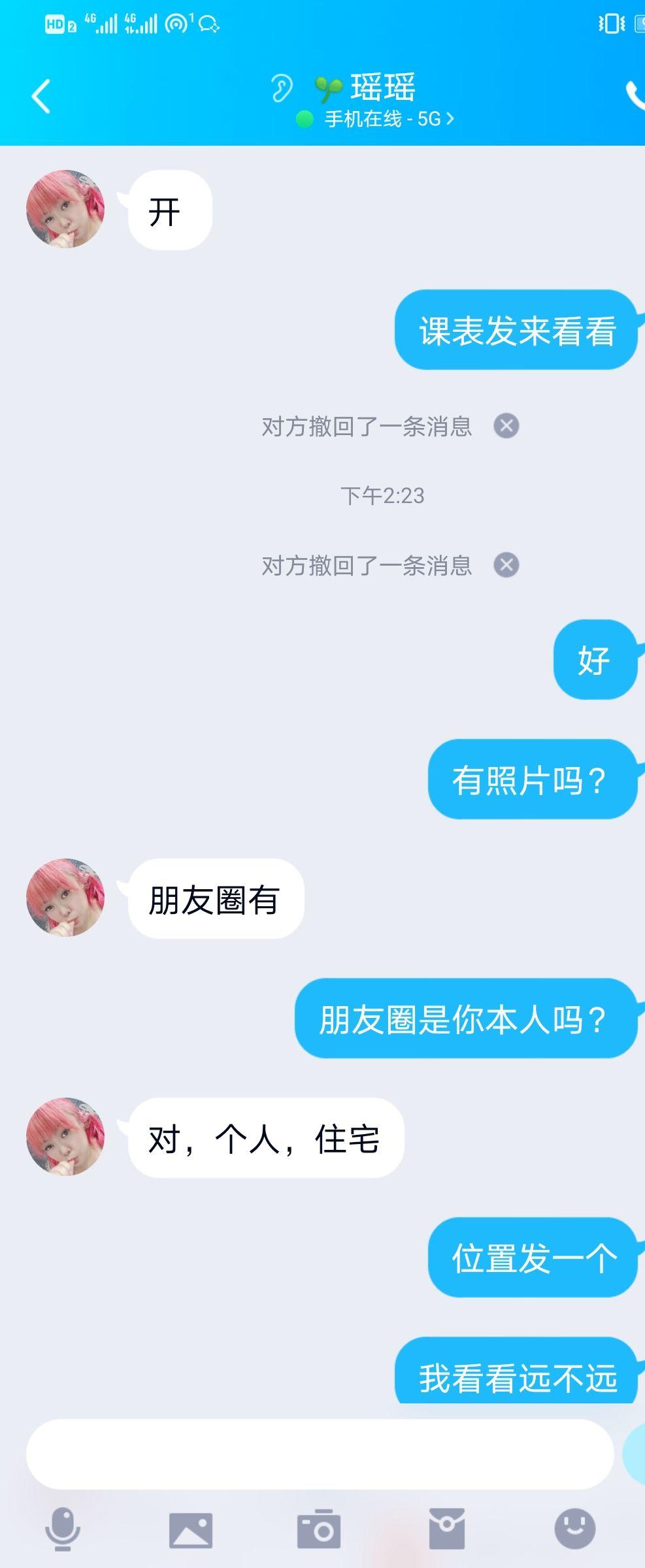
Task: Open the photo gallery picker
Action: [x=191, y=1530]
